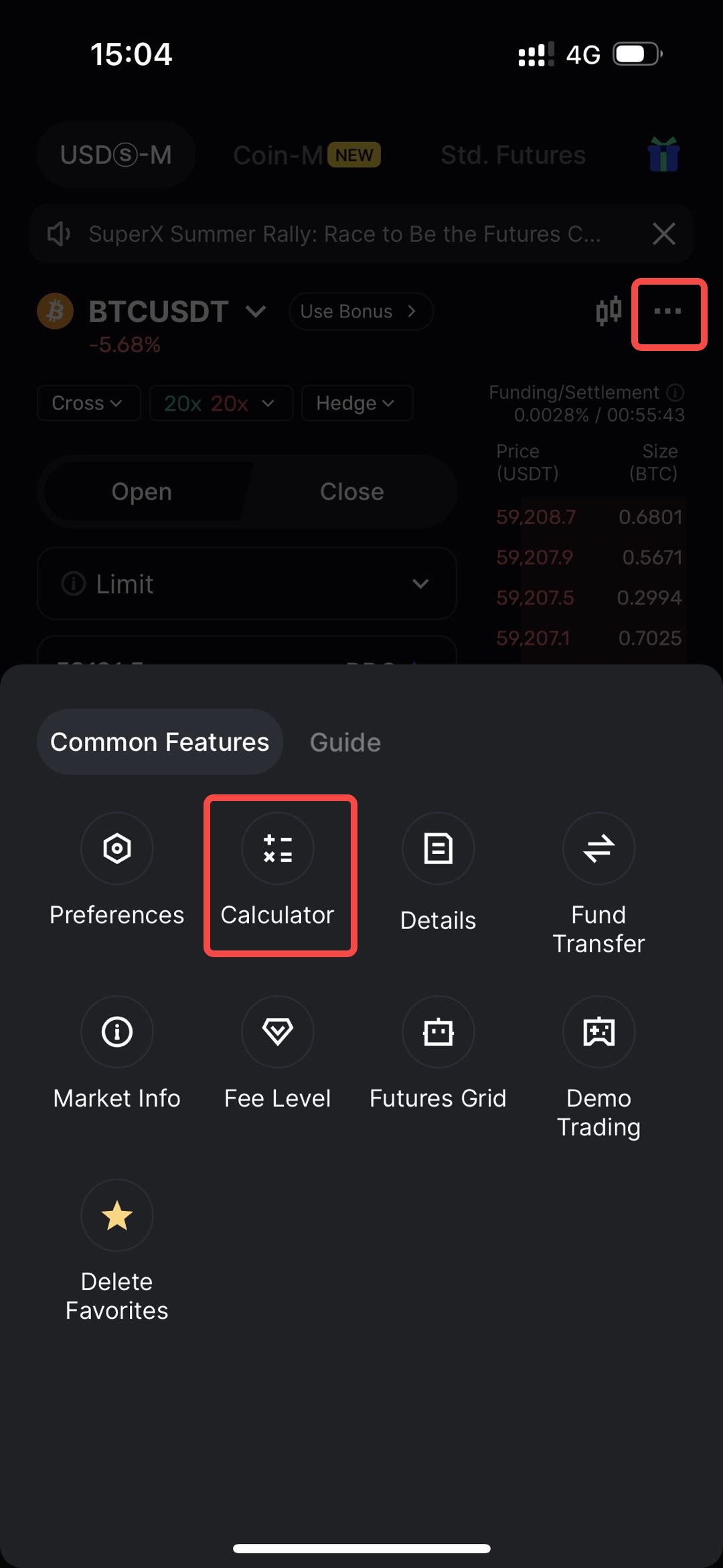The height and width of the screenshot is (1568, 723).
Task: Tap Delete Favorites star
Action: click(x=117, y=1216)
